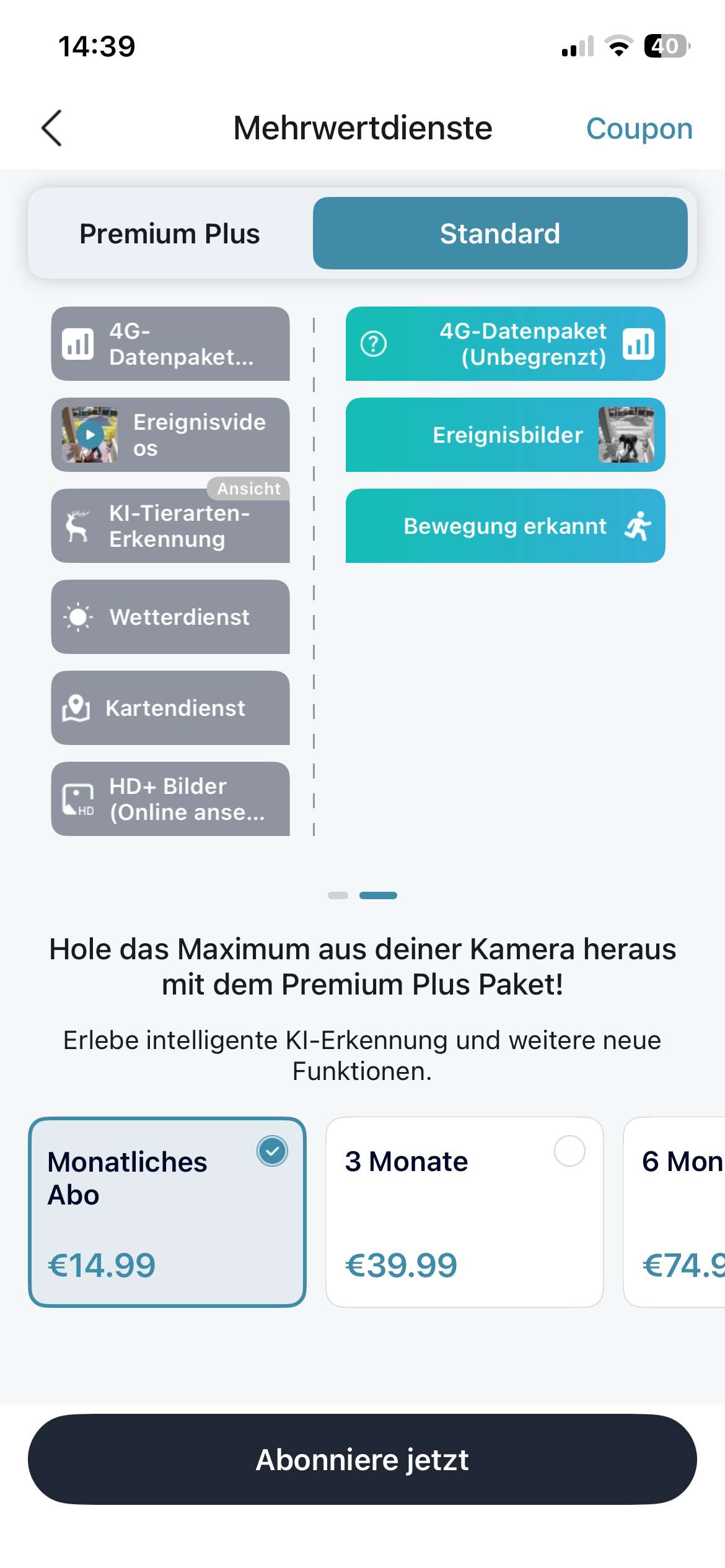Open the Coupon link

(x=639, y=129)
